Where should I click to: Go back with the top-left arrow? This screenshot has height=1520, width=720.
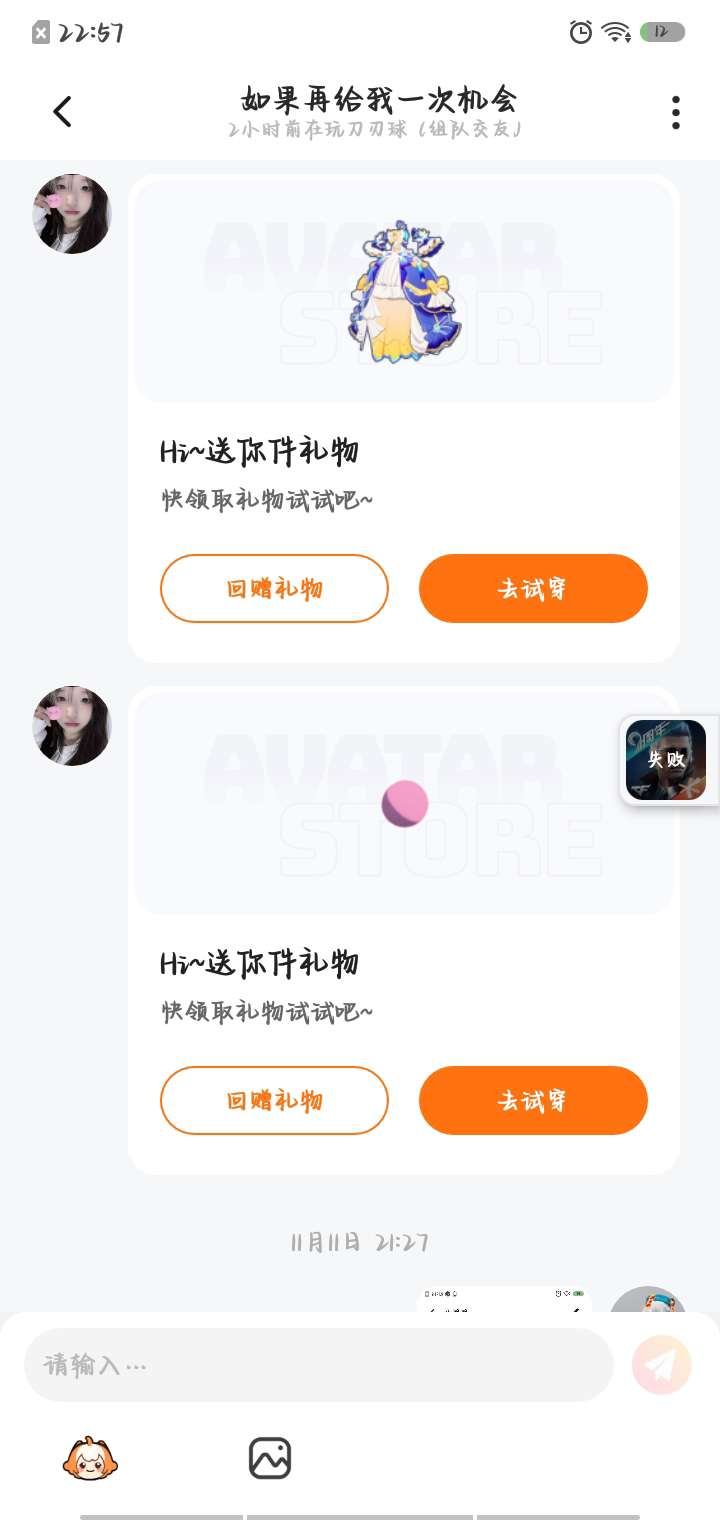62,111
